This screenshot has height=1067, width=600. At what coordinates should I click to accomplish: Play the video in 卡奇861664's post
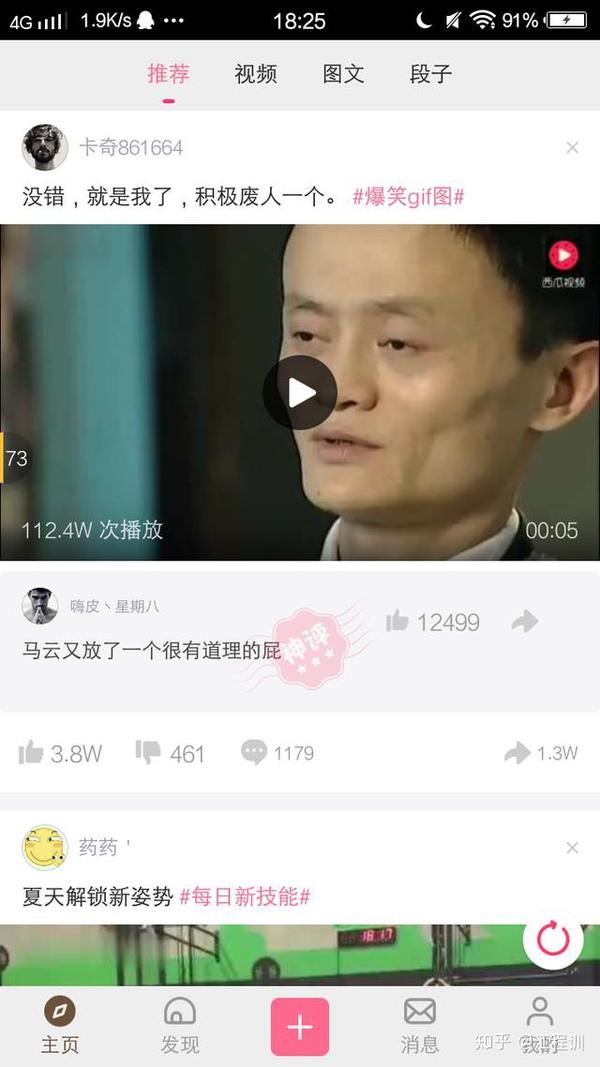[x=300, y=392]
